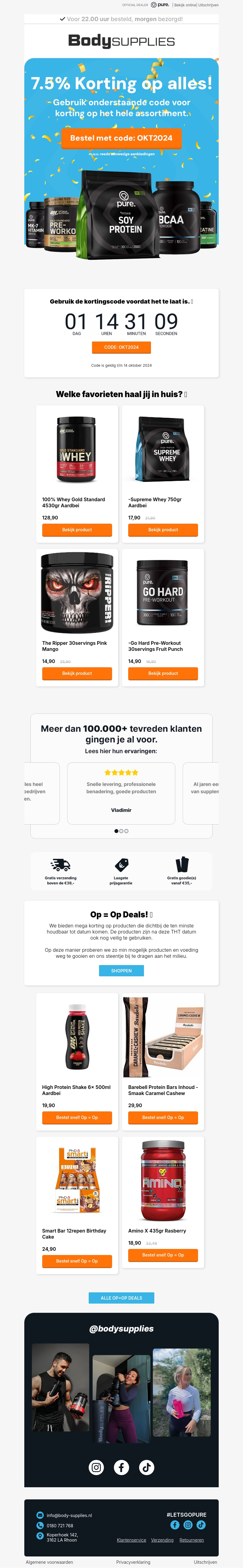The height and width of the screenshot is (1568, 243).
Task: Tap the blue SHOPPEN button
Action: coord(121,971)
